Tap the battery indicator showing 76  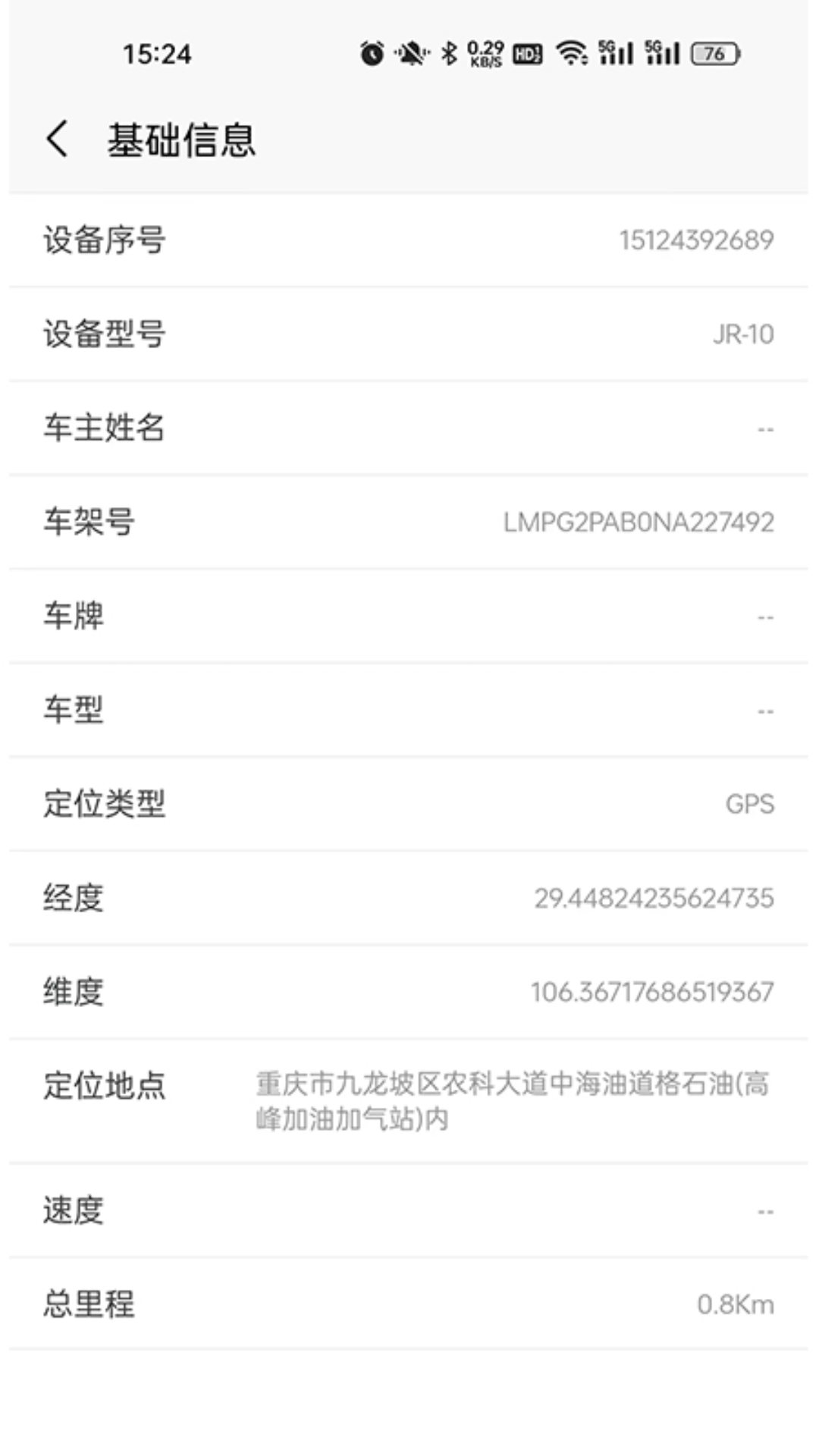(714, 54)
